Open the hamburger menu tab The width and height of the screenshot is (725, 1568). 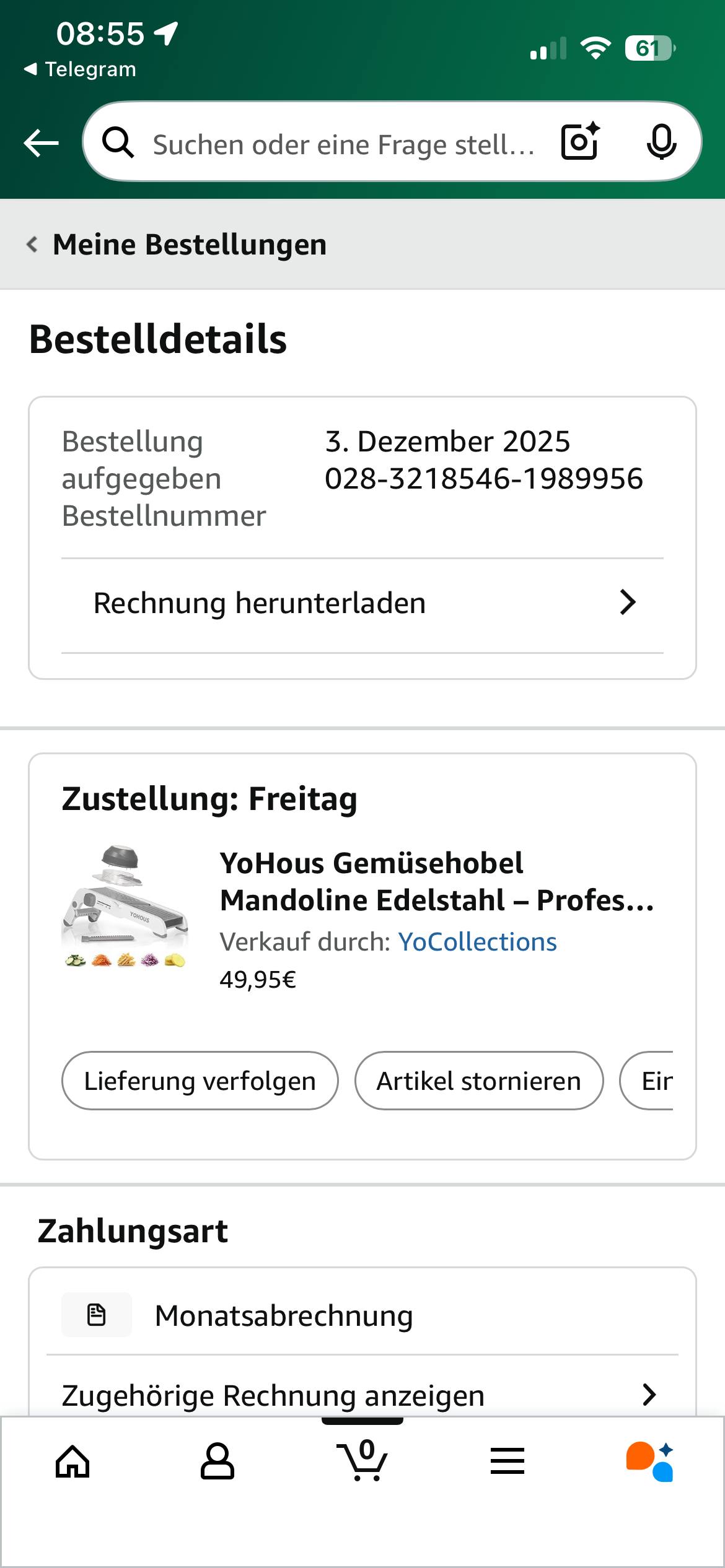tap(507, 1461)
